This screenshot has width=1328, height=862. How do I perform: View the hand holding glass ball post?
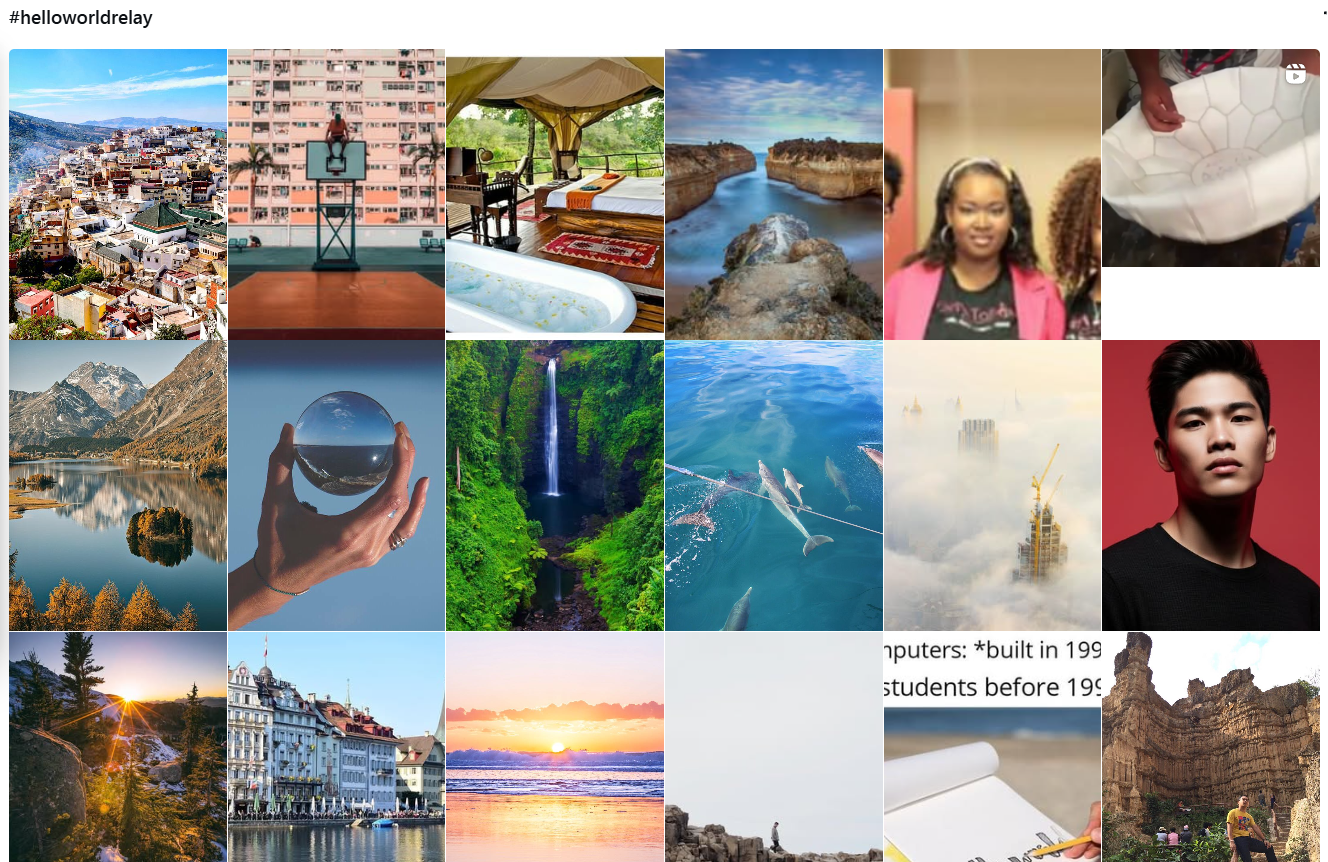[x=336, y=485]
